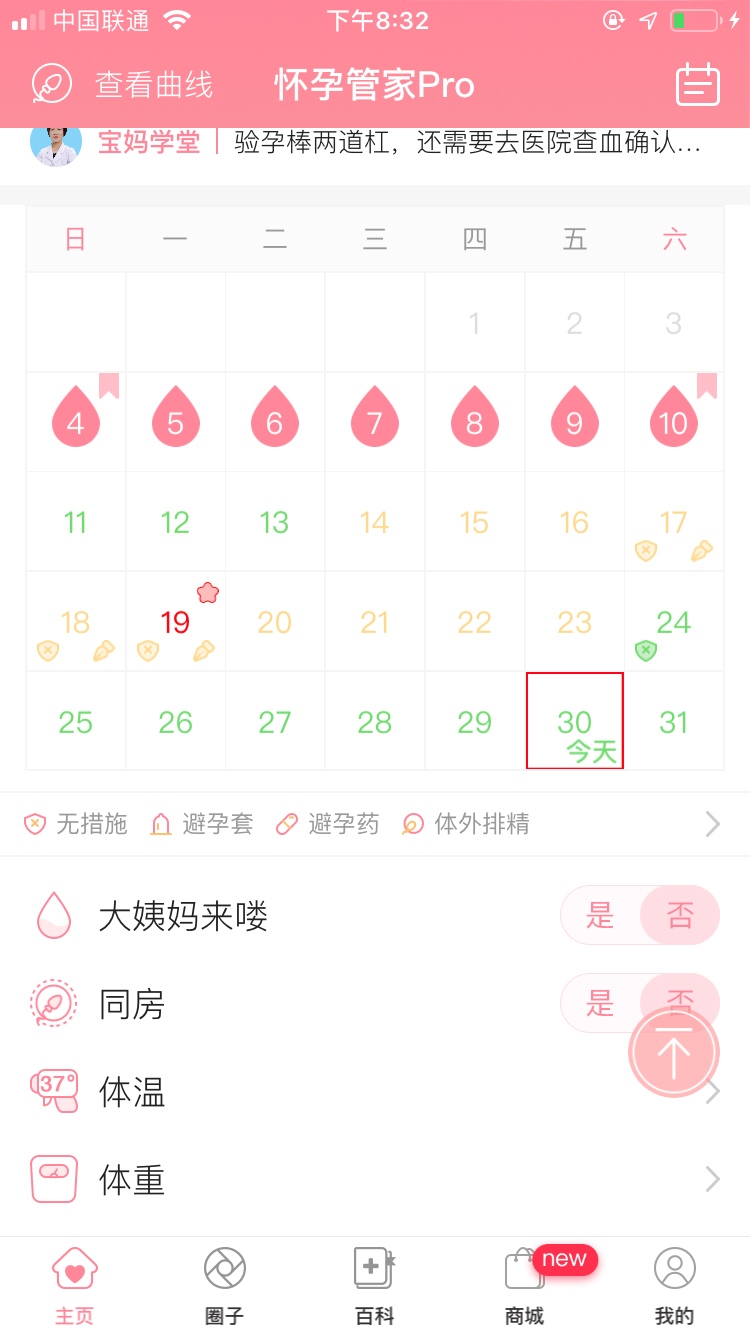The height and width of the screenshot is (1334, 750).
Task: Select today's date 30
Action: [x=575, y=721]
